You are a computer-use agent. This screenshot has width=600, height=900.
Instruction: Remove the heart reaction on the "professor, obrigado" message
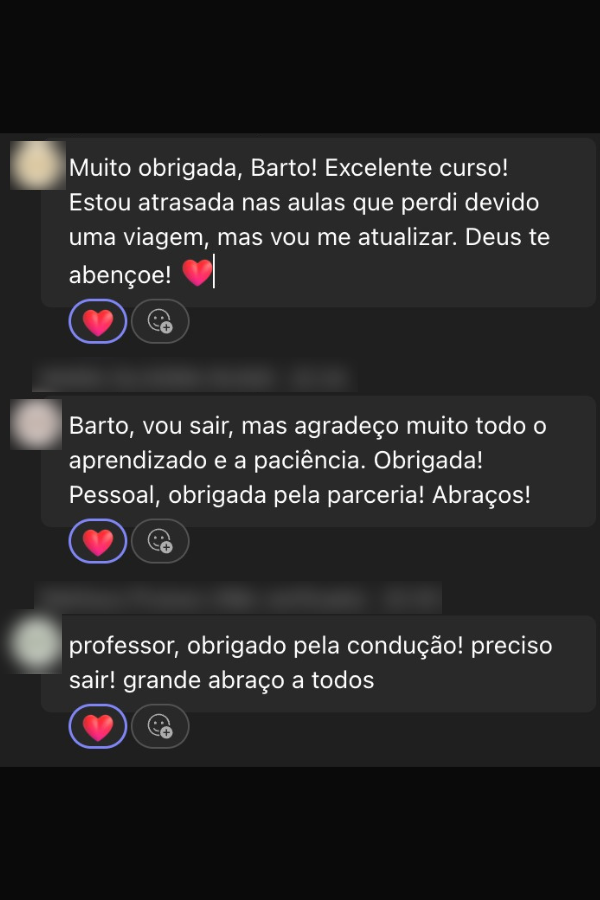[x=98, y=726]
